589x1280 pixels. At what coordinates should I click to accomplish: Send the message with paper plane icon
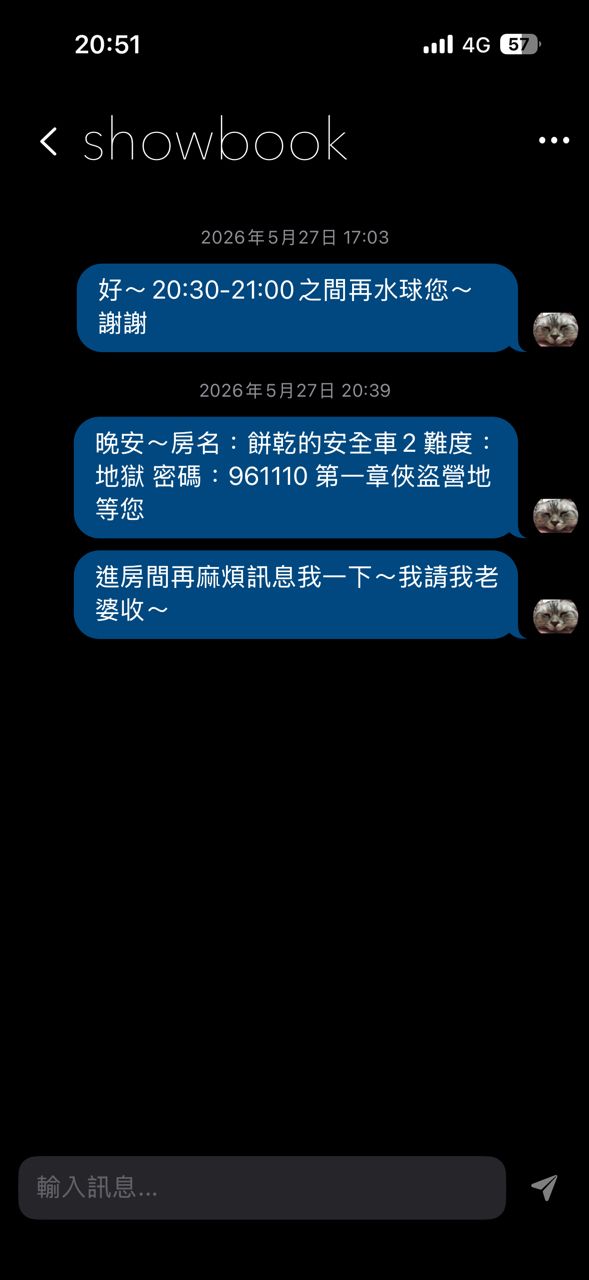pos(544,1188)
